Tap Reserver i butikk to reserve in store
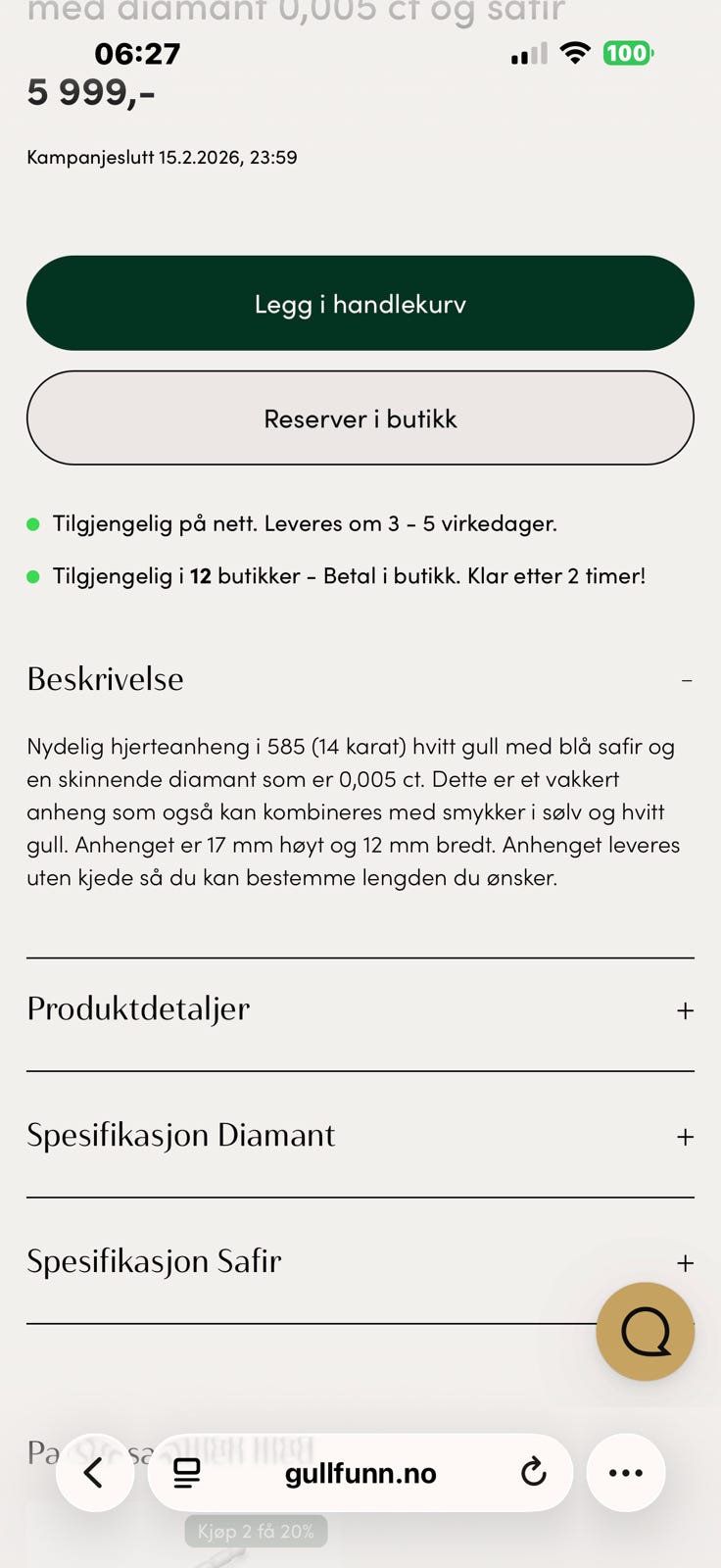This screenshot has height=1568, width=721. [360, 418]
